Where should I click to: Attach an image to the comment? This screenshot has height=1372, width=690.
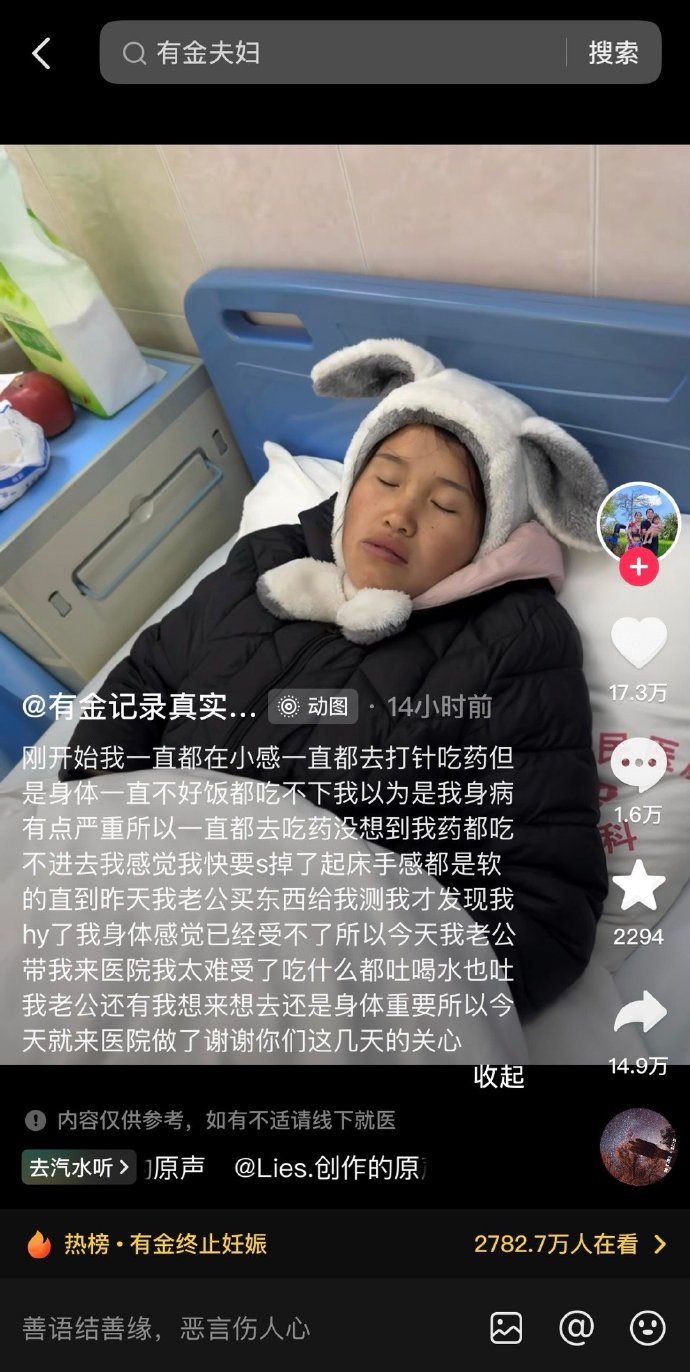coord(506,1328)
